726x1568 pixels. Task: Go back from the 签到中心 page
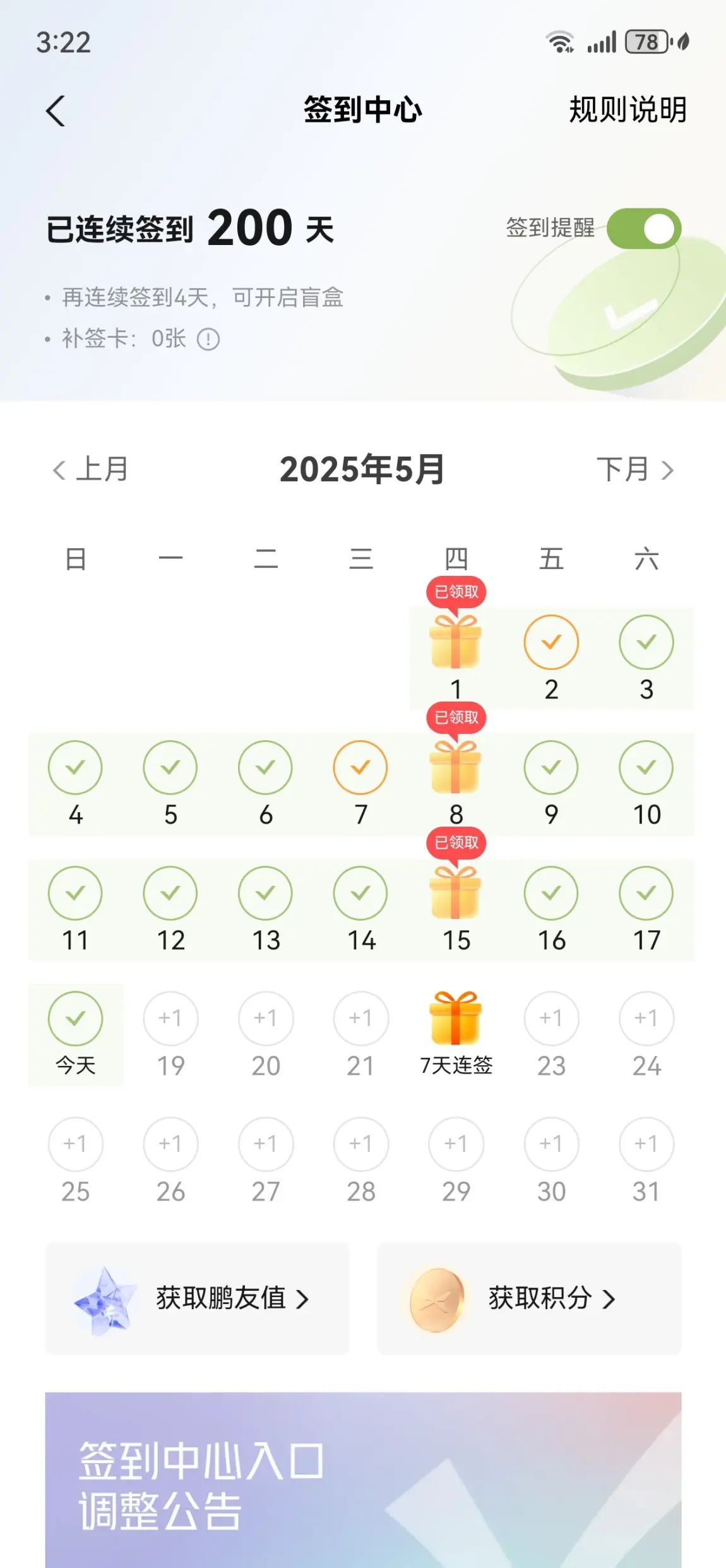(56, 111)
